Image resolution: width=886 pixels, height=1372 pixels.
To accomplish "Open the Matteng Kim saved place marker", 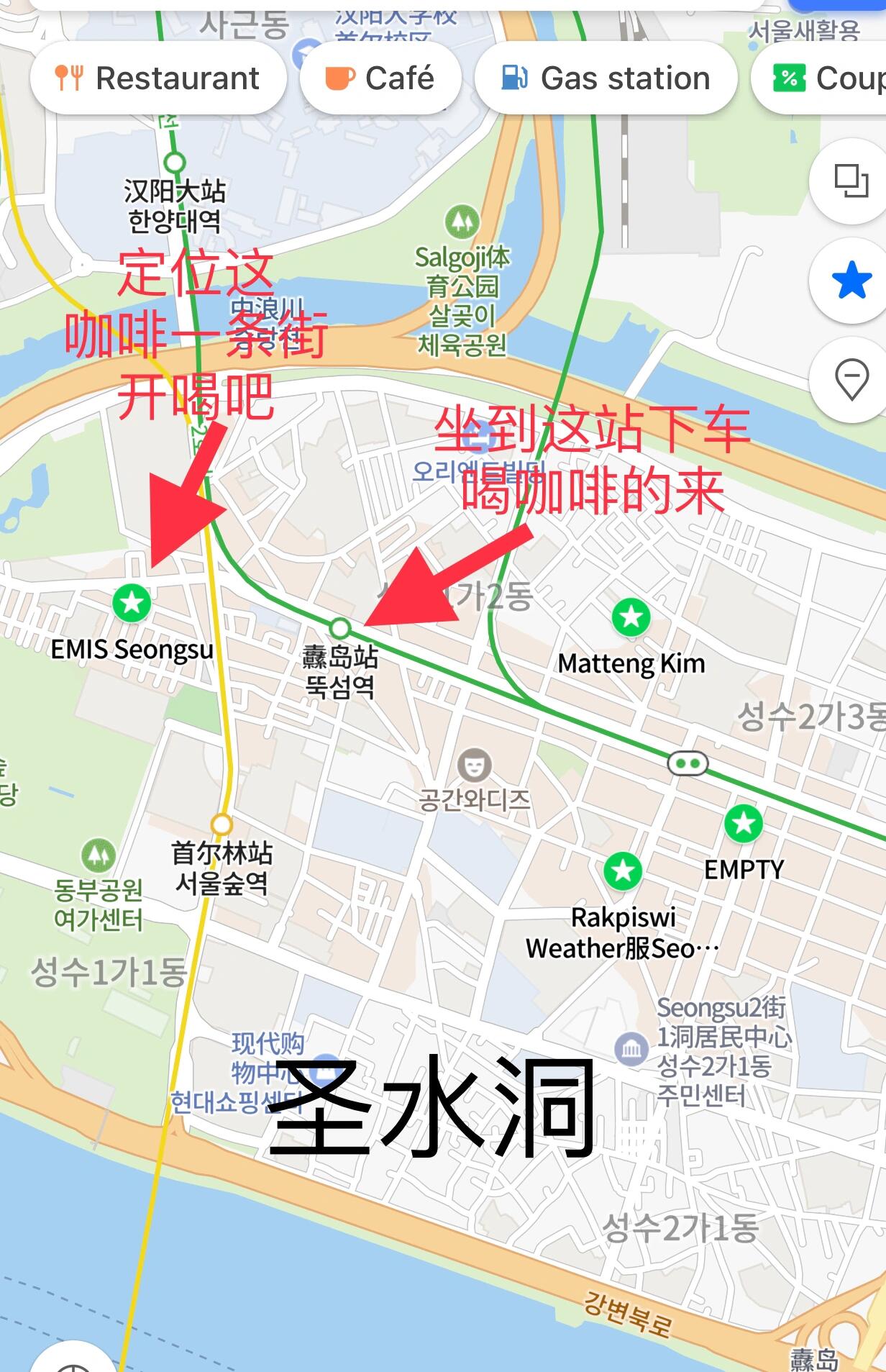I will (631, 617).
